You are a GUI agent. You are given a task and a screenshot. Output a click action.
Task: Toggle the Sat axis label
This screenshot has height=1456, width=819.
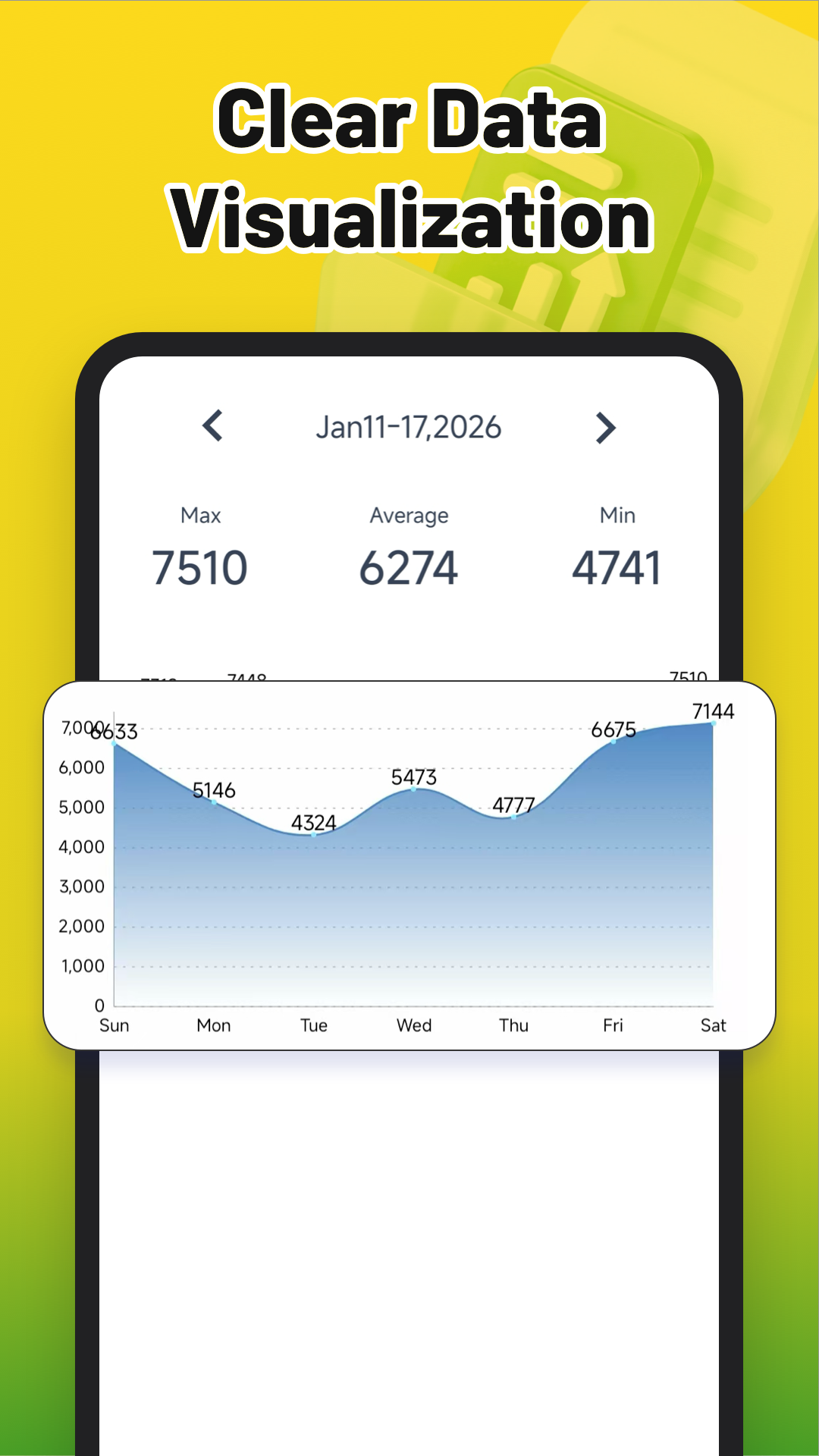coord(713,1025)
